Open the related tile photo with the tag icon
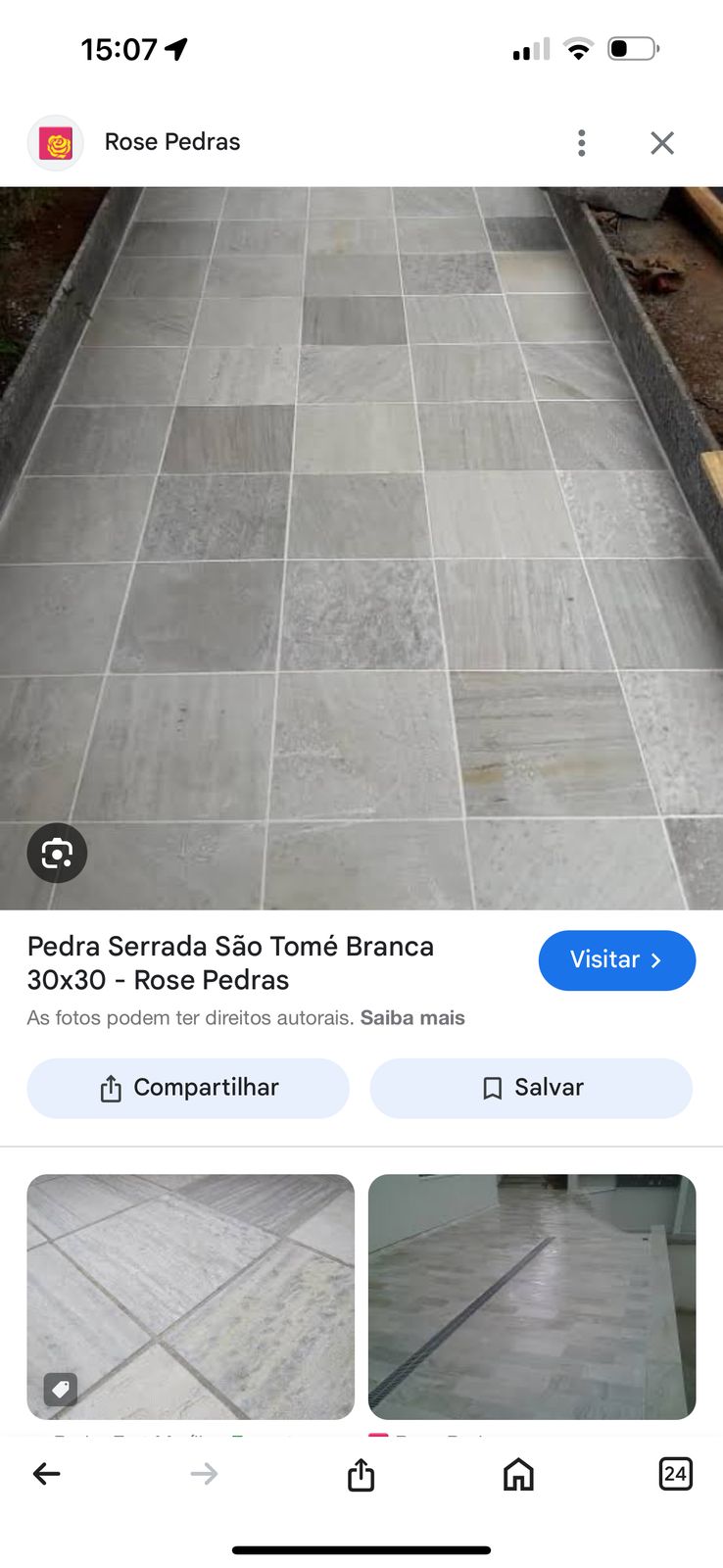 pos(190,1296)
